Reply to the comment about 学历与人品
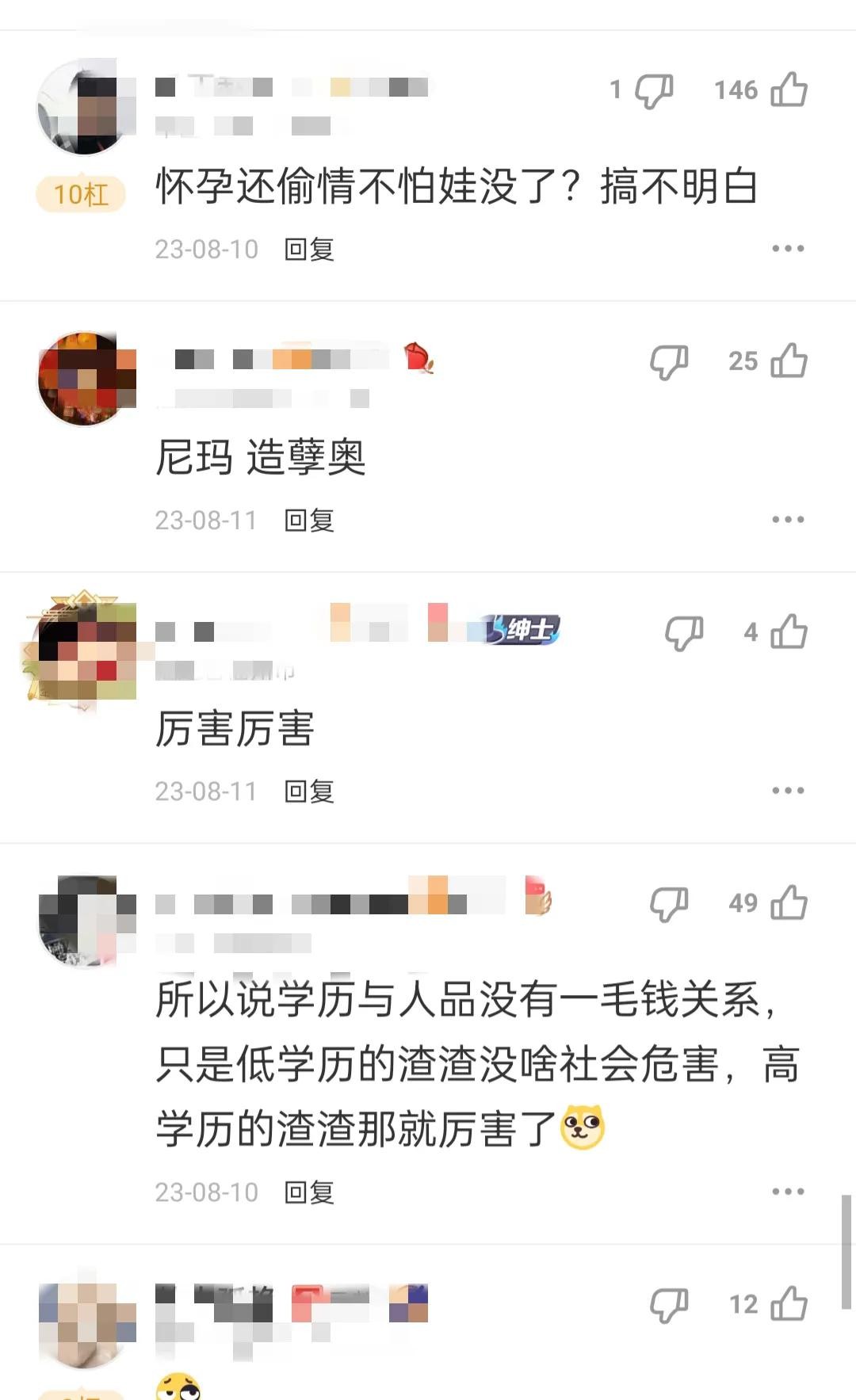Image resolution: width=856 pixels, height=1400 pixels. click(x=309, y=1192)
